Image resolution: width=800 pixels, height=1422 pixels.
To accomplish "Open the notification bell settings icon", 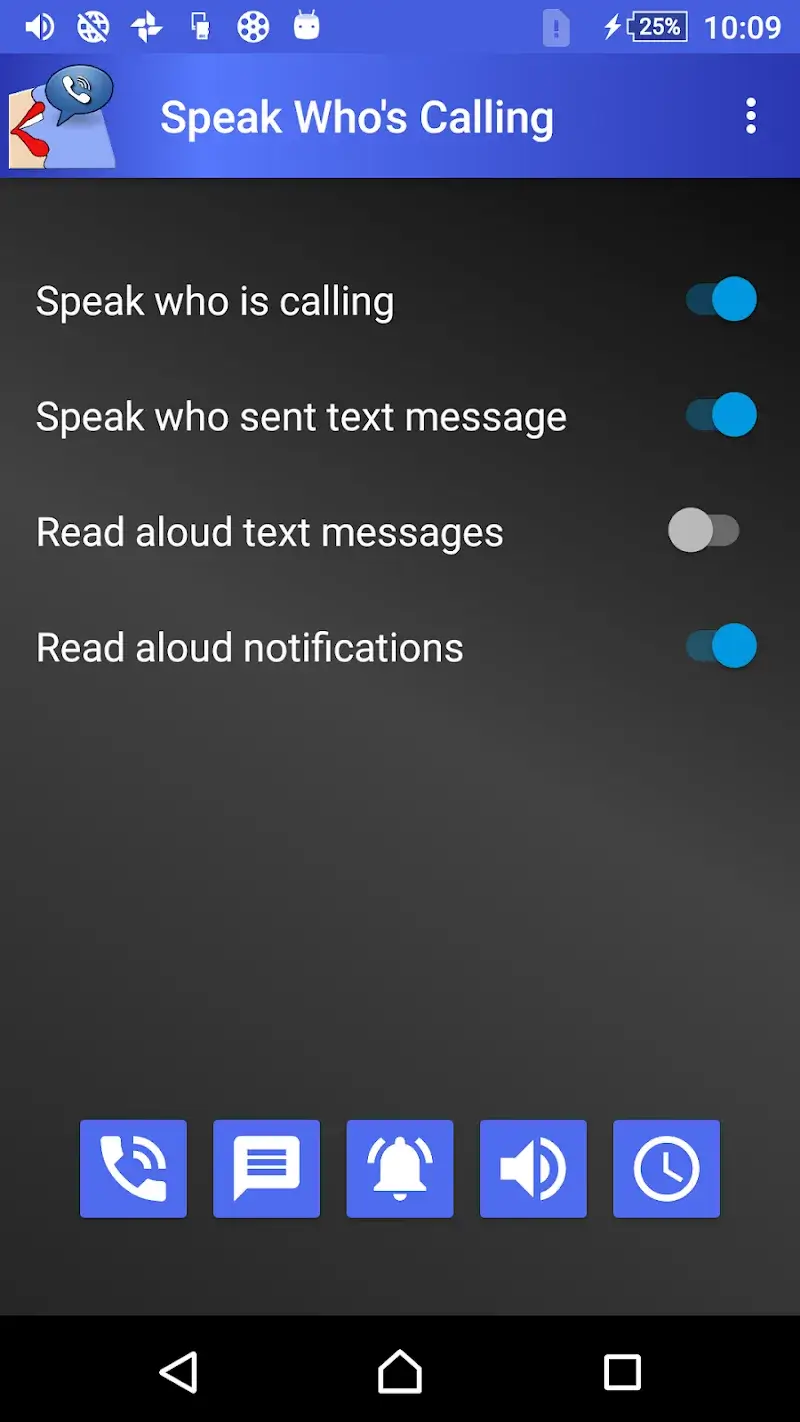I will point(400,1168).
